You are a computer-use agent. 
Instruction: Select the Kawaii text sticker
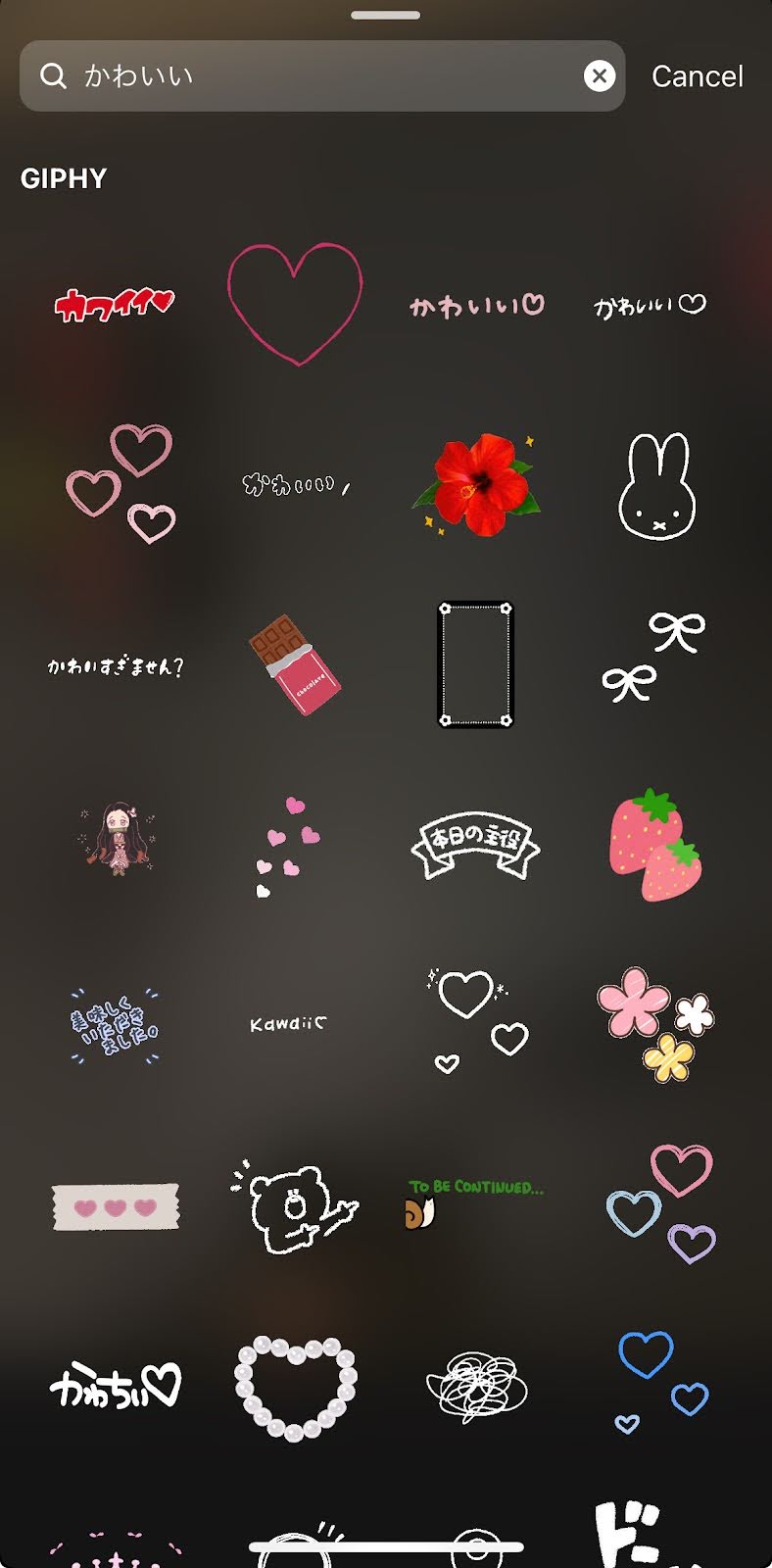coord(288,1024)
